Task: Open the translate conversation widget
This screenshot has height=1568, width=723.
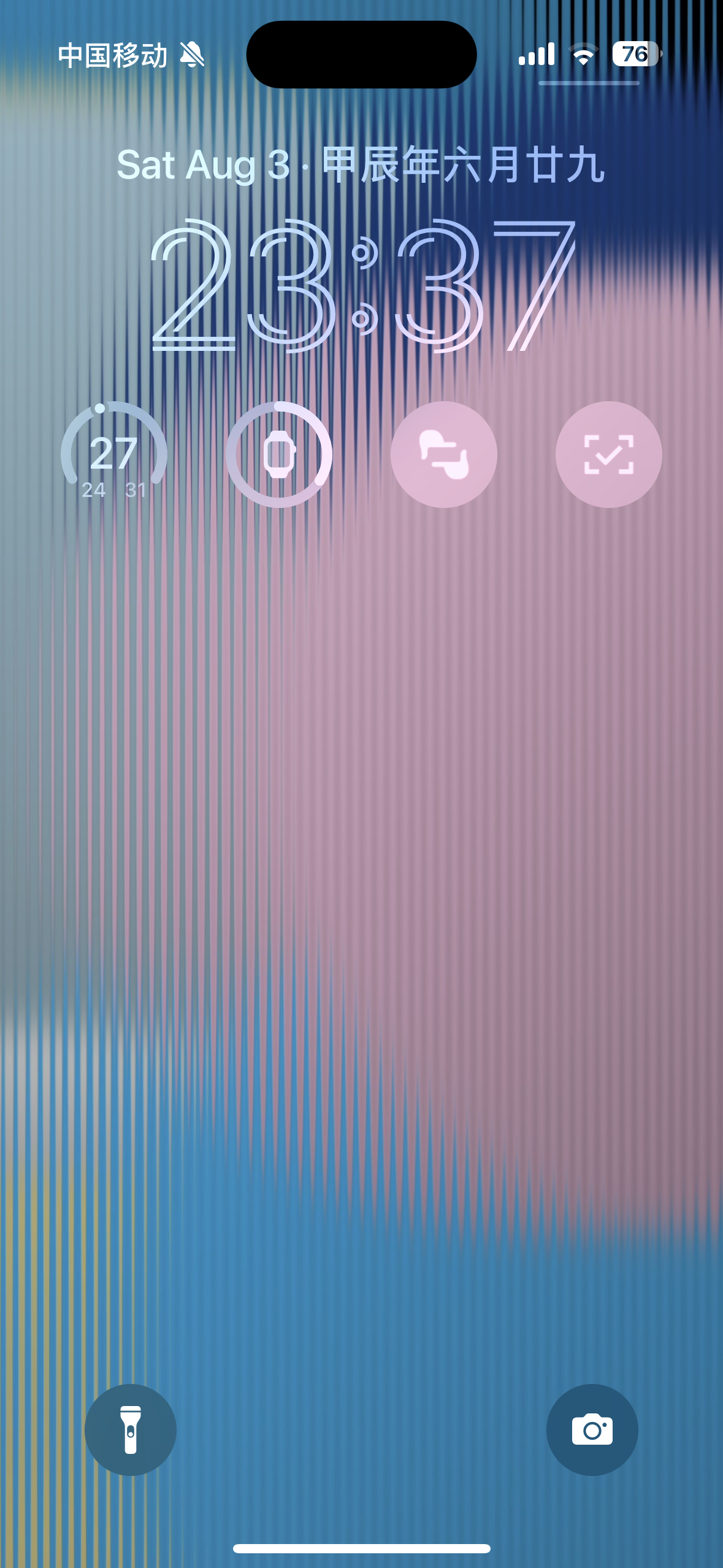Action: click(443, 455)
